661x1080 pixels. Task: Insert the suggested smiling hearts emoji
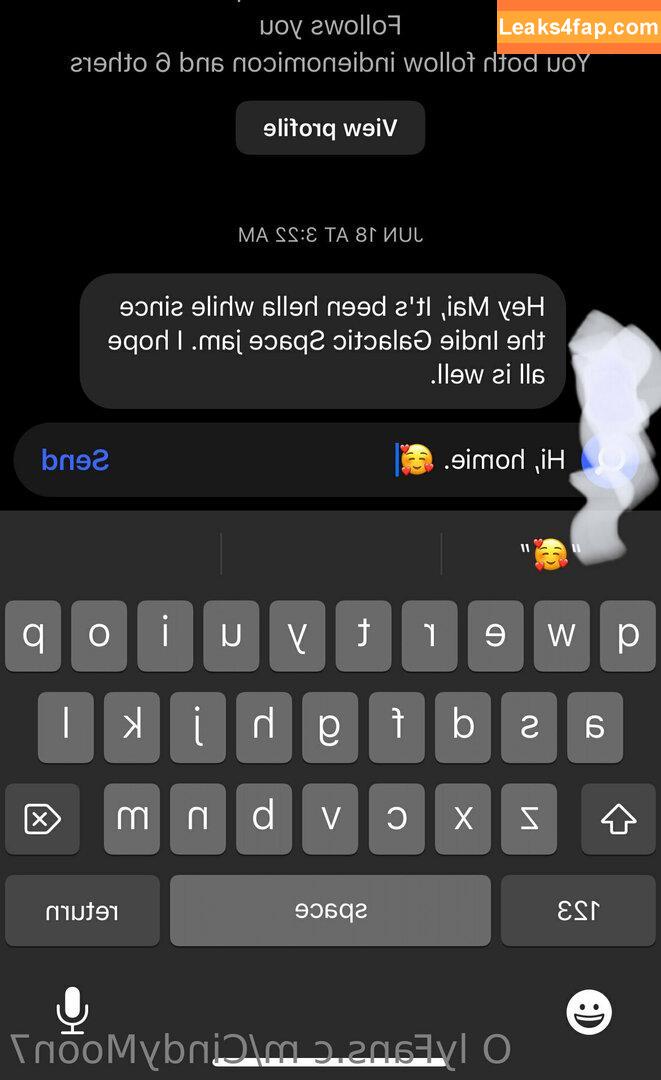(550, 553)
